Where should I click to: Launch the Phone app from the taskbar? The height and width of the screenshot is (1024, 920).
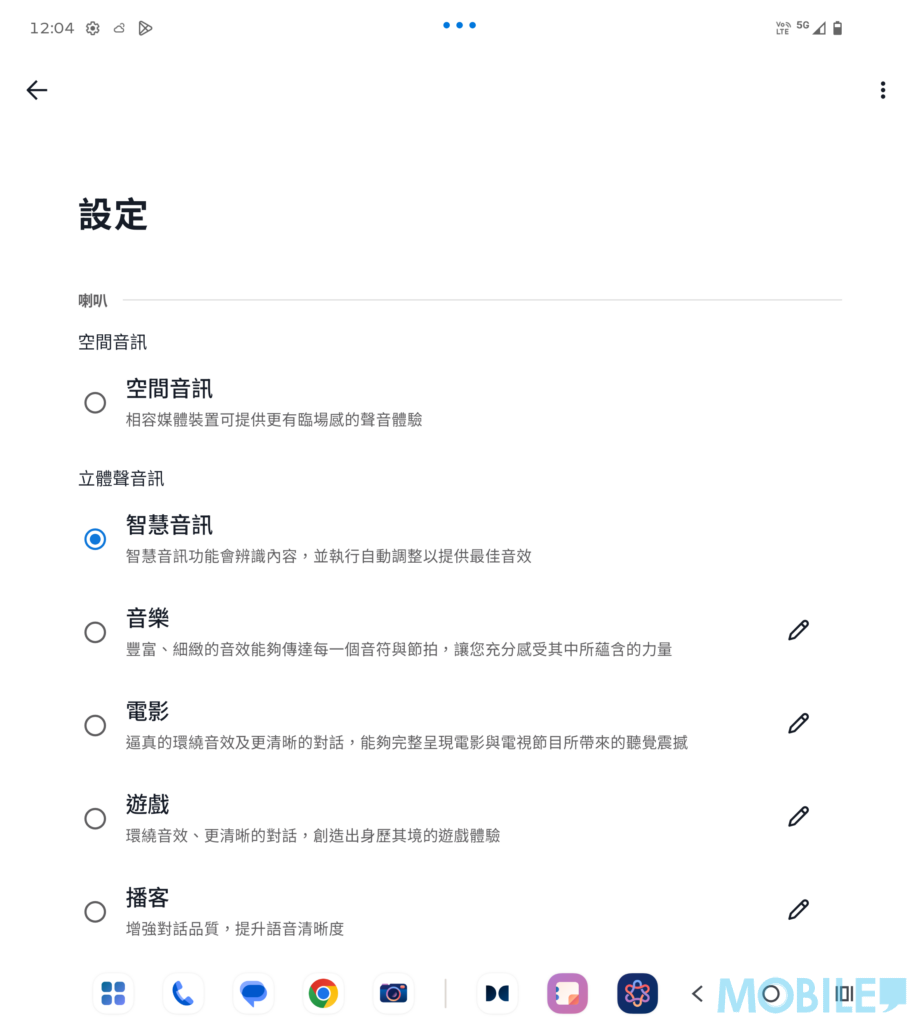[x=183, y=993]
